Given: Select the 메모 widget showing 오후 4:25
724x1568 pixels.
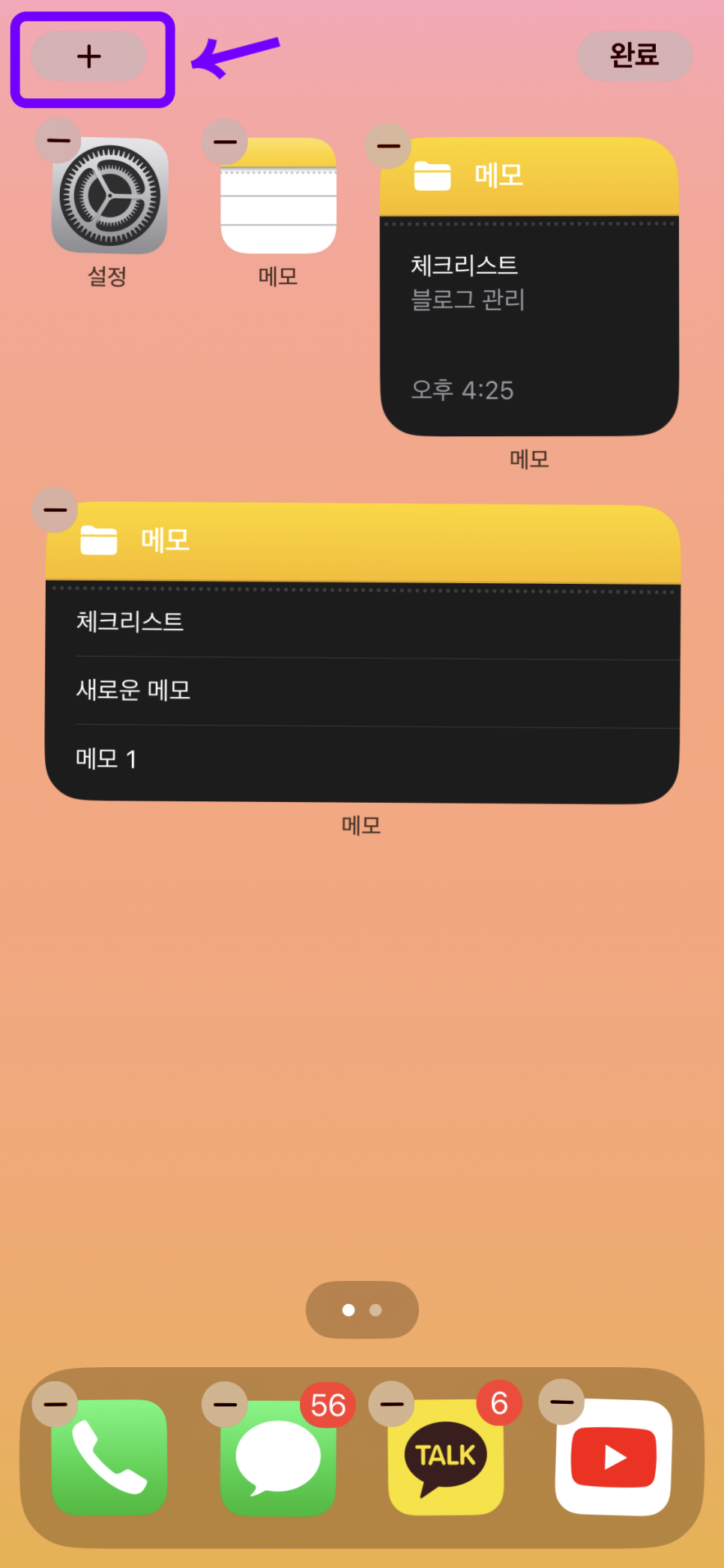Looking at the screenshot, I should [x=529, y=322].
